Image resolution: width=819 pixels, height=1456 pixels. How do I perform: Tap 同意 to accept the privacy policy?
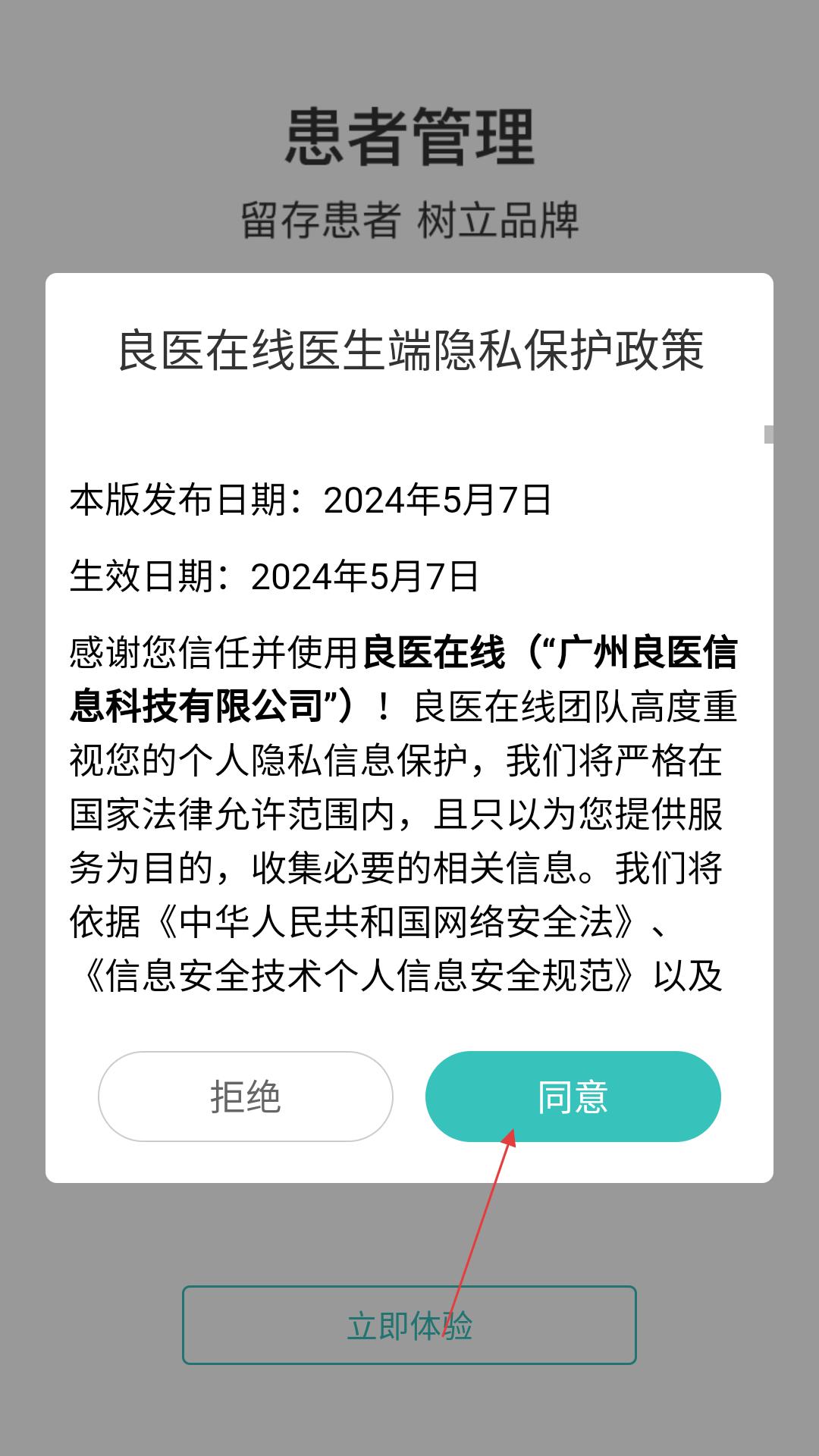573,1096
